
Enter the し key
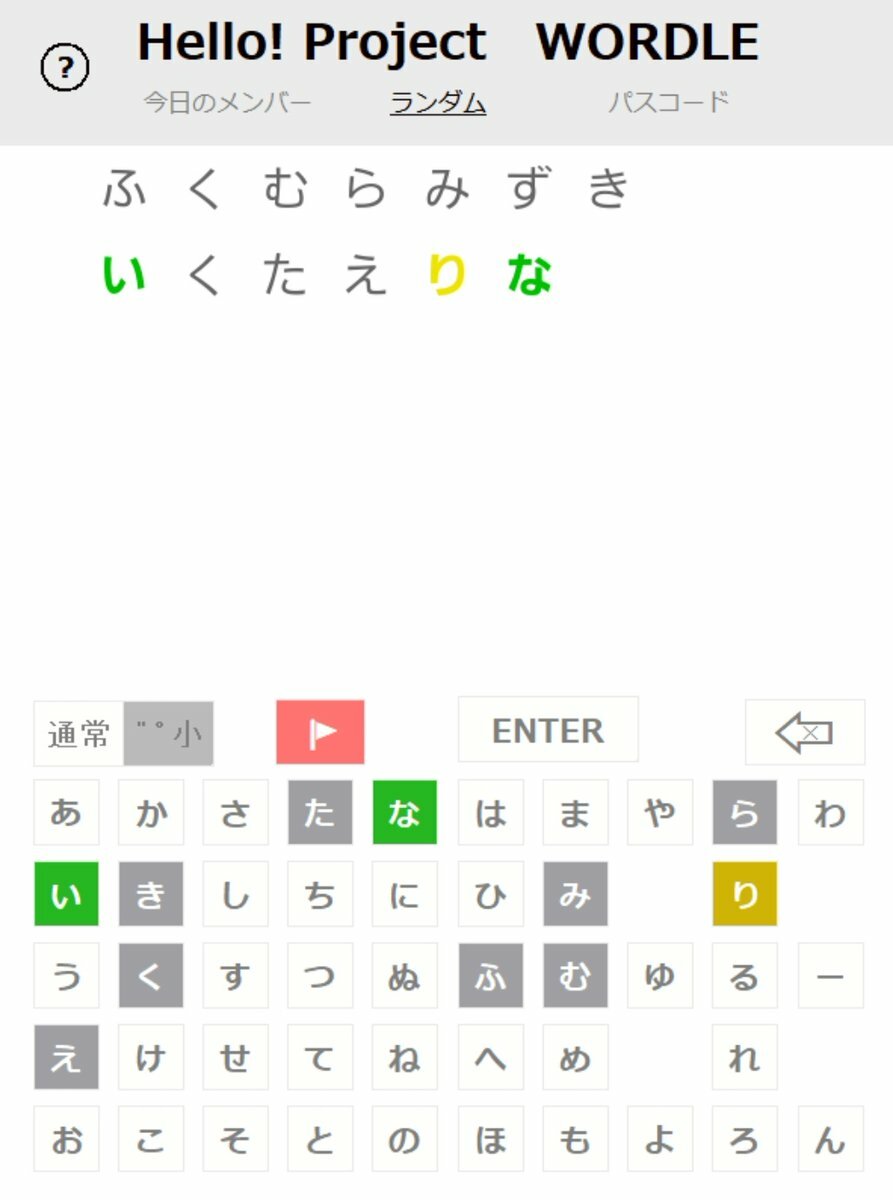point(235,894)
